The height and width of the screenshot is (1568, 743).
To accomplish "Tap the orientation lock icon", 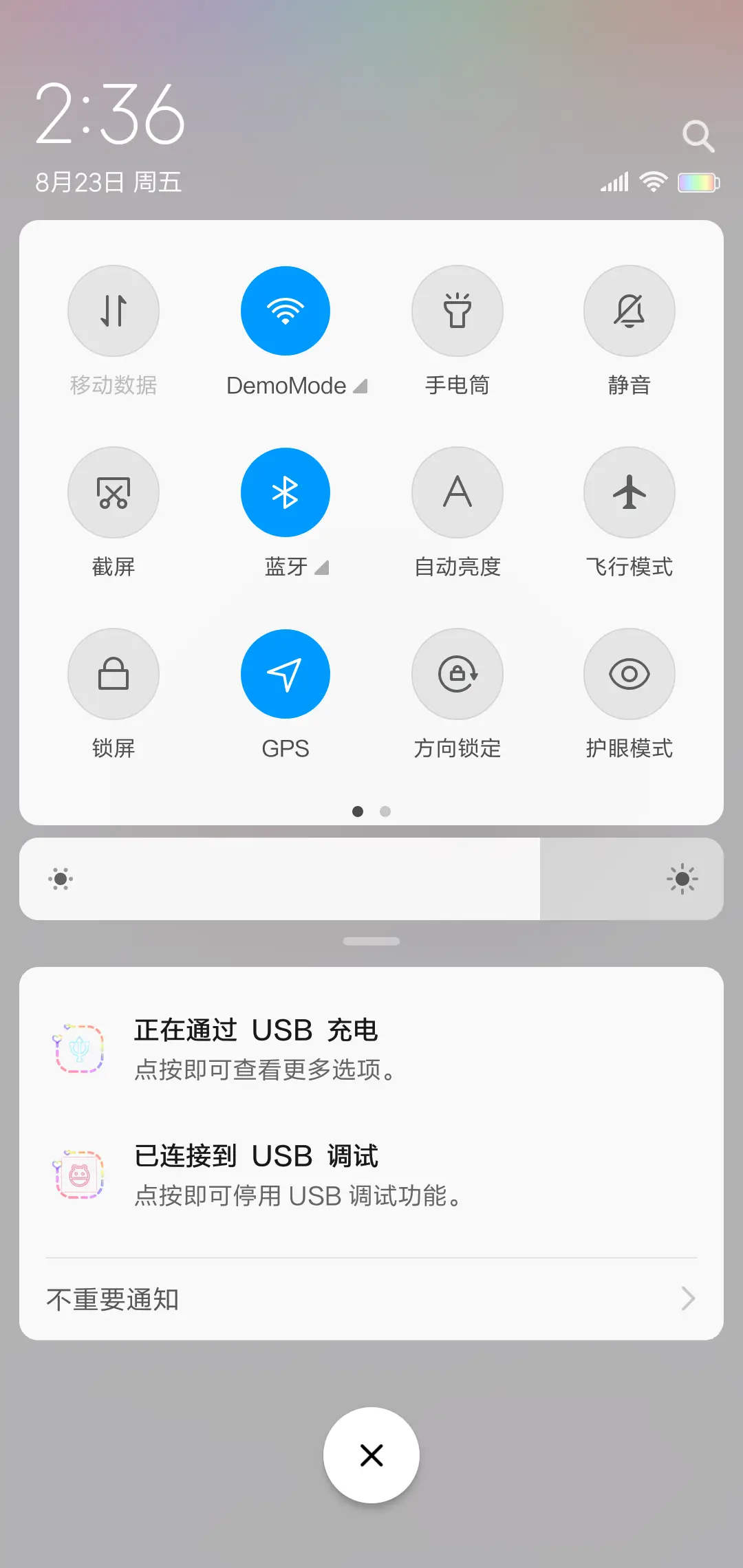I will click(x=457, y=674).
